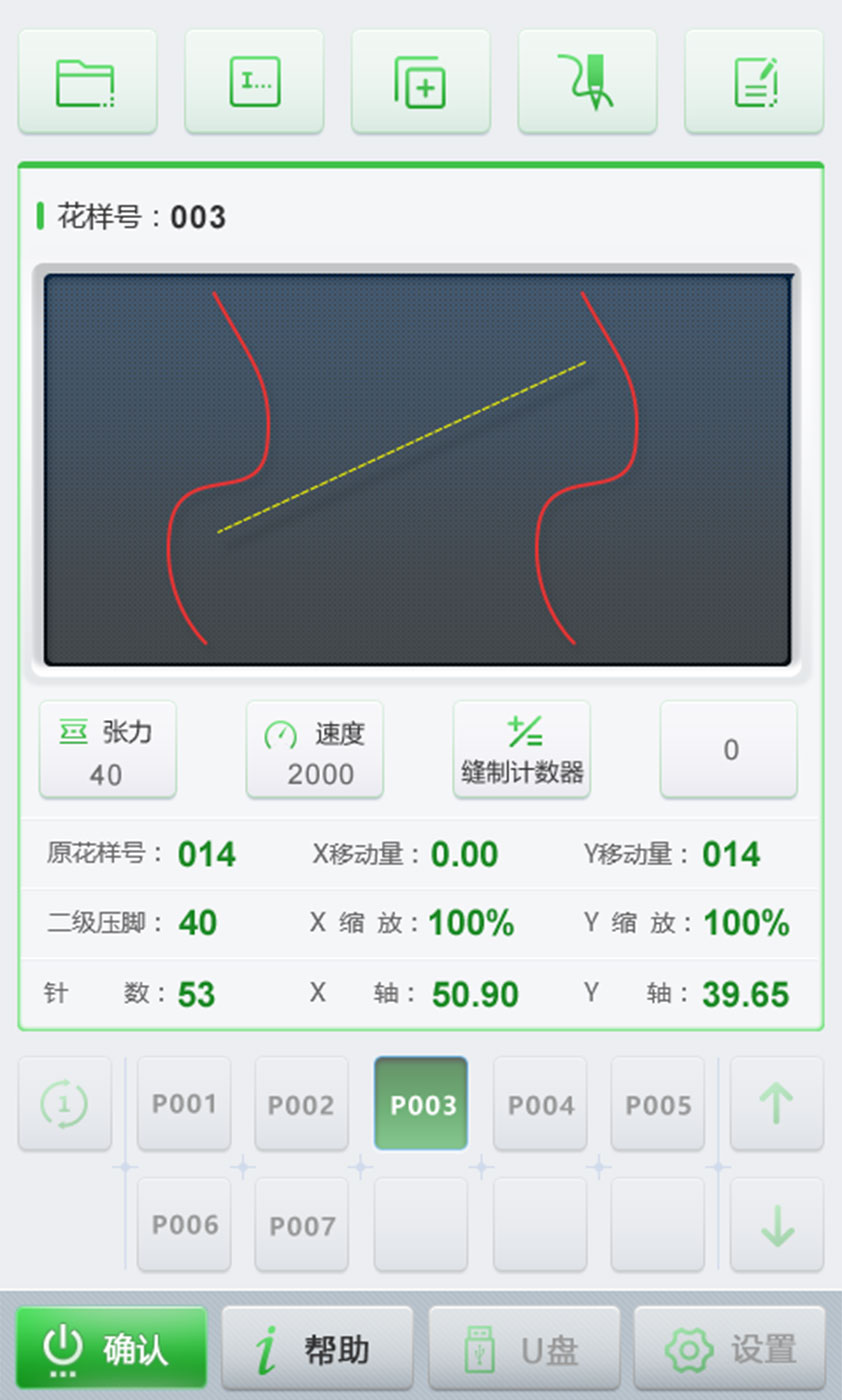
Task: Open the pattern folder icon
Action: tap(87, 82)
